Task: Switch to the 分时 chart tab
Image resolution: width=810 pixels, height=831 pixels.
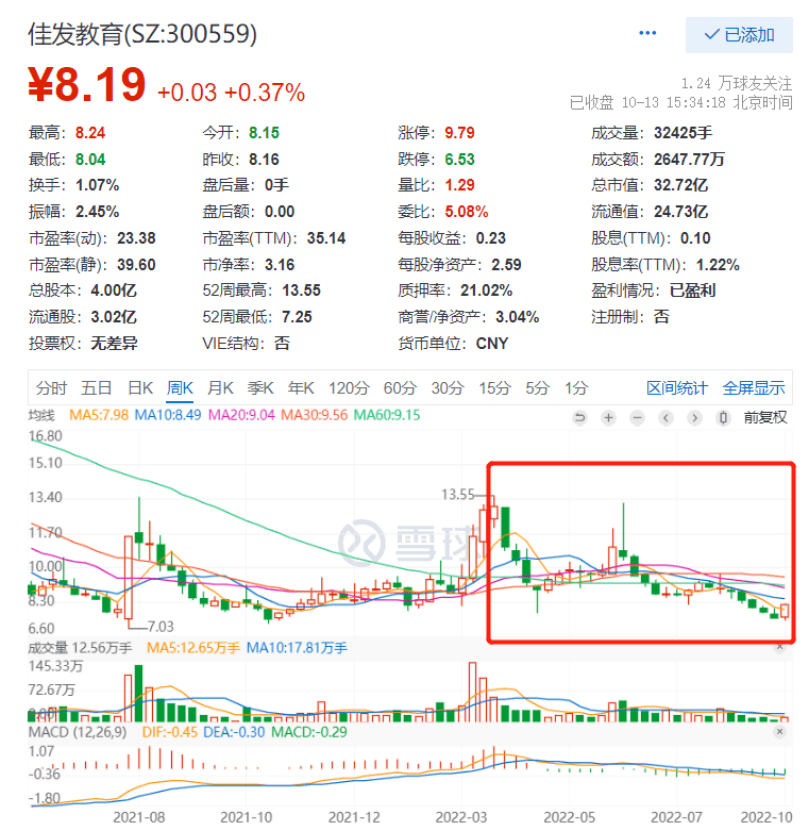Action: pyautogui.click(x=51, y=388)
